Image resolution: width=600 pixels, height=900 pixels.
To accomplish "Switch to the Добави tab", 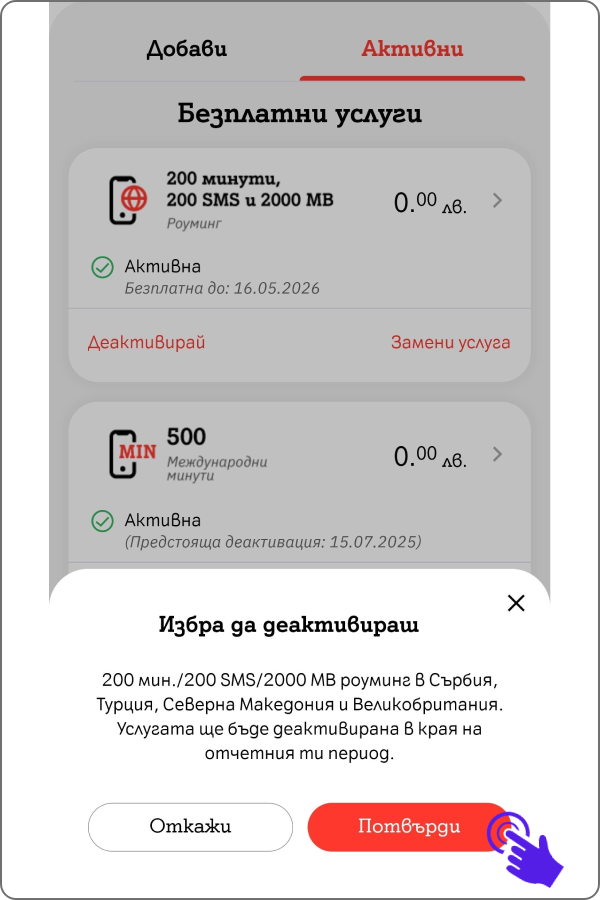I will 187,49.
